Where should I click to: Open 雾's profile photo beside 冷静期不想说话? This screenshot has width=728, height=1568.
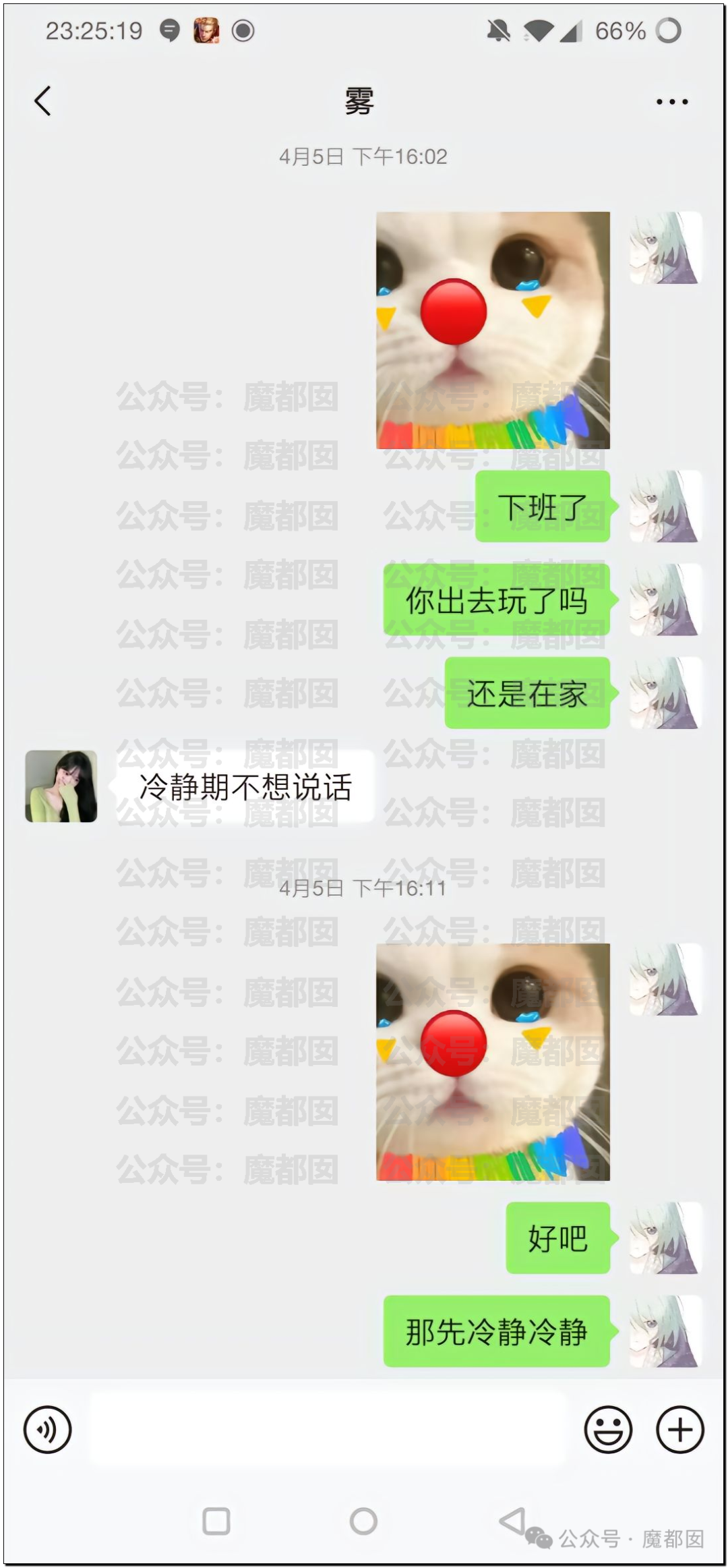click(x=61, y=786)
